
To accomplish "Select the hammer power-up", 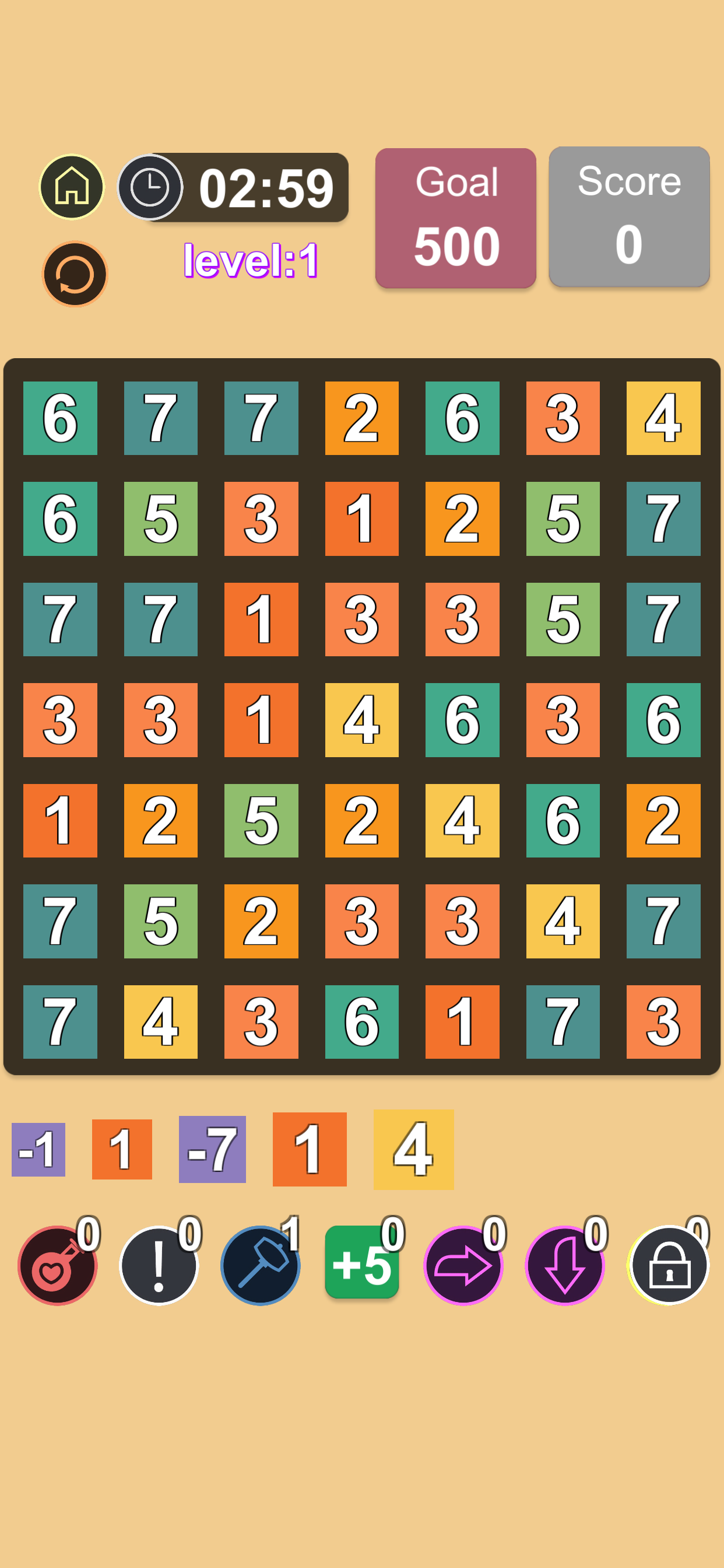I will click(x=261, y=1265).
